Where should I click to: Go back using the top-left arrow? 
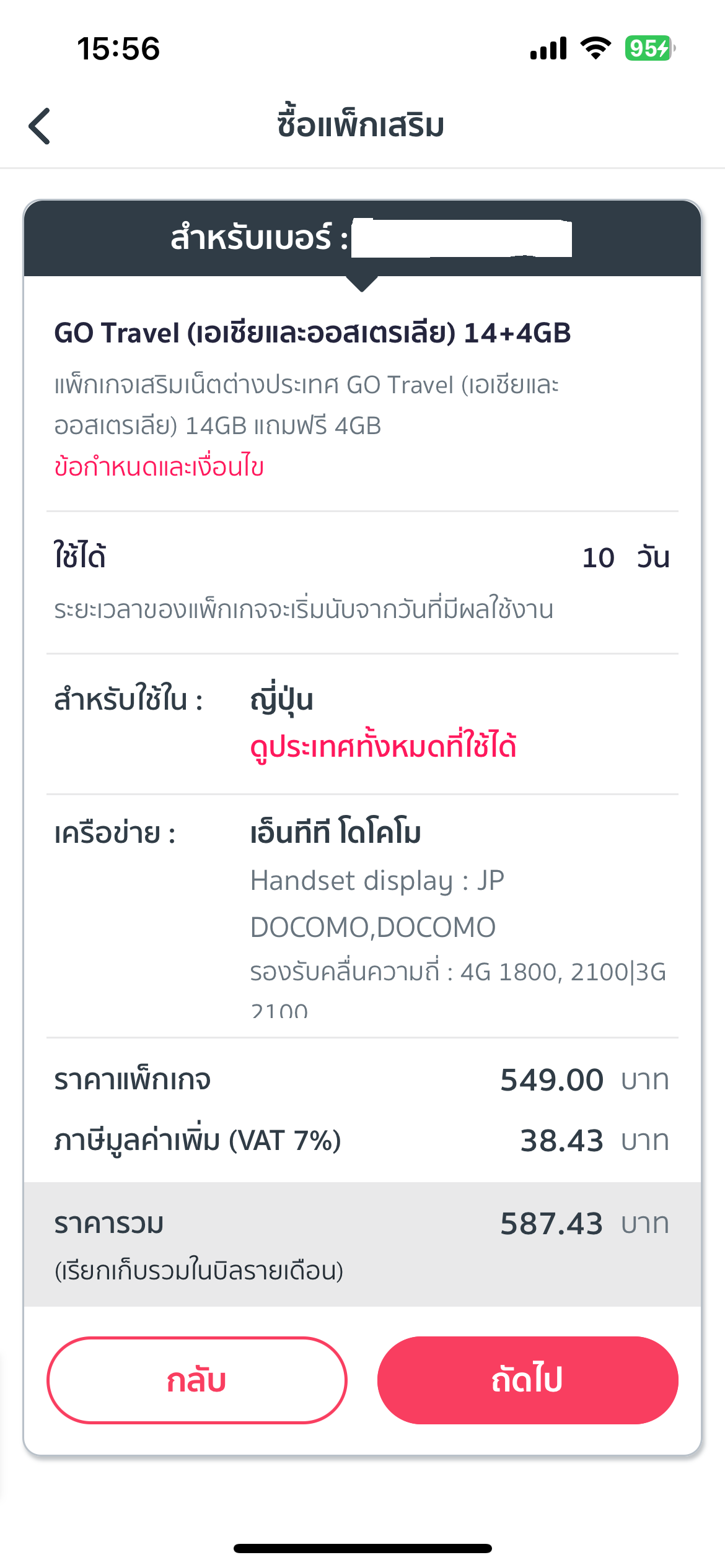click(x=40, y=126)
